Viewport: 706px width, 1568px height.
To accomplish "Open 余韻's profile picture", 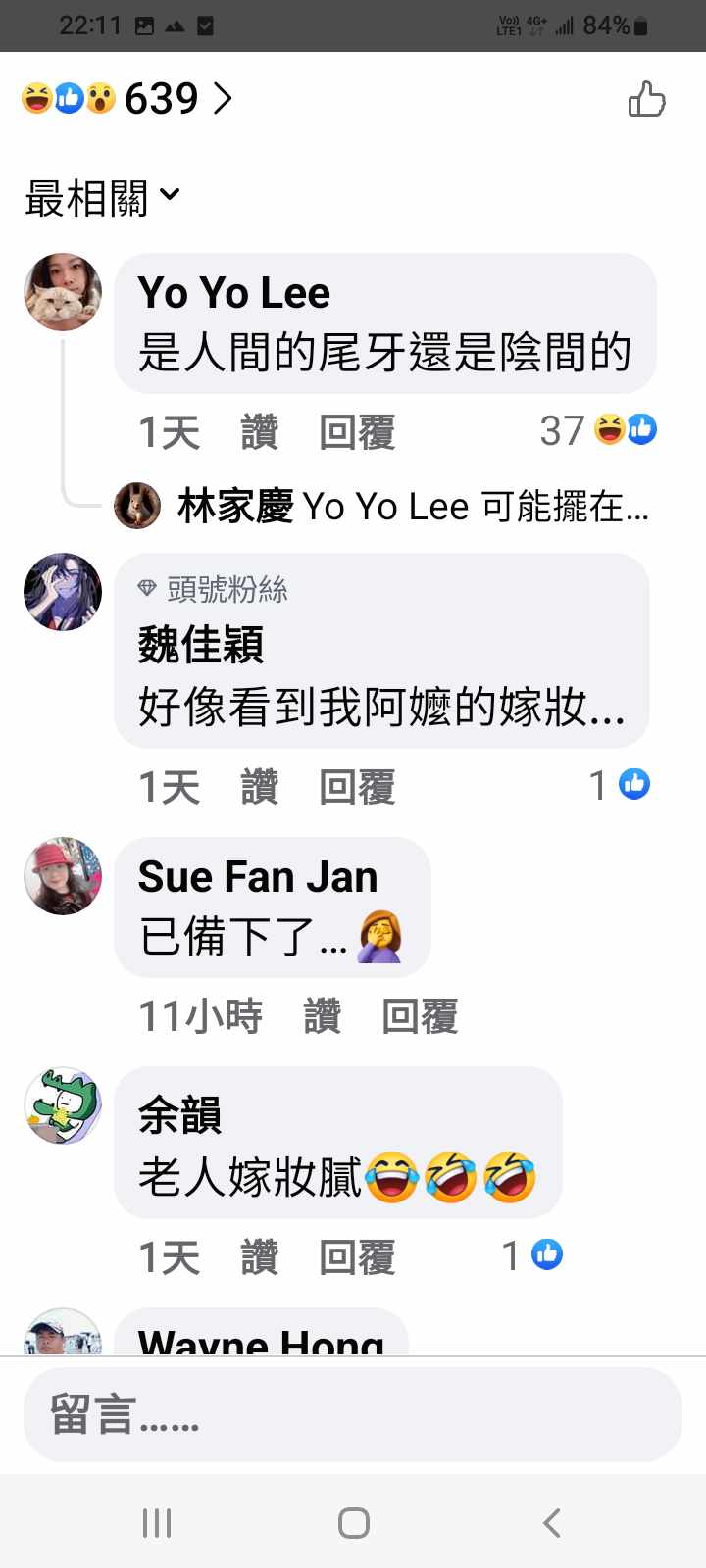I will pyautogui.click(x=63, y=1105).
